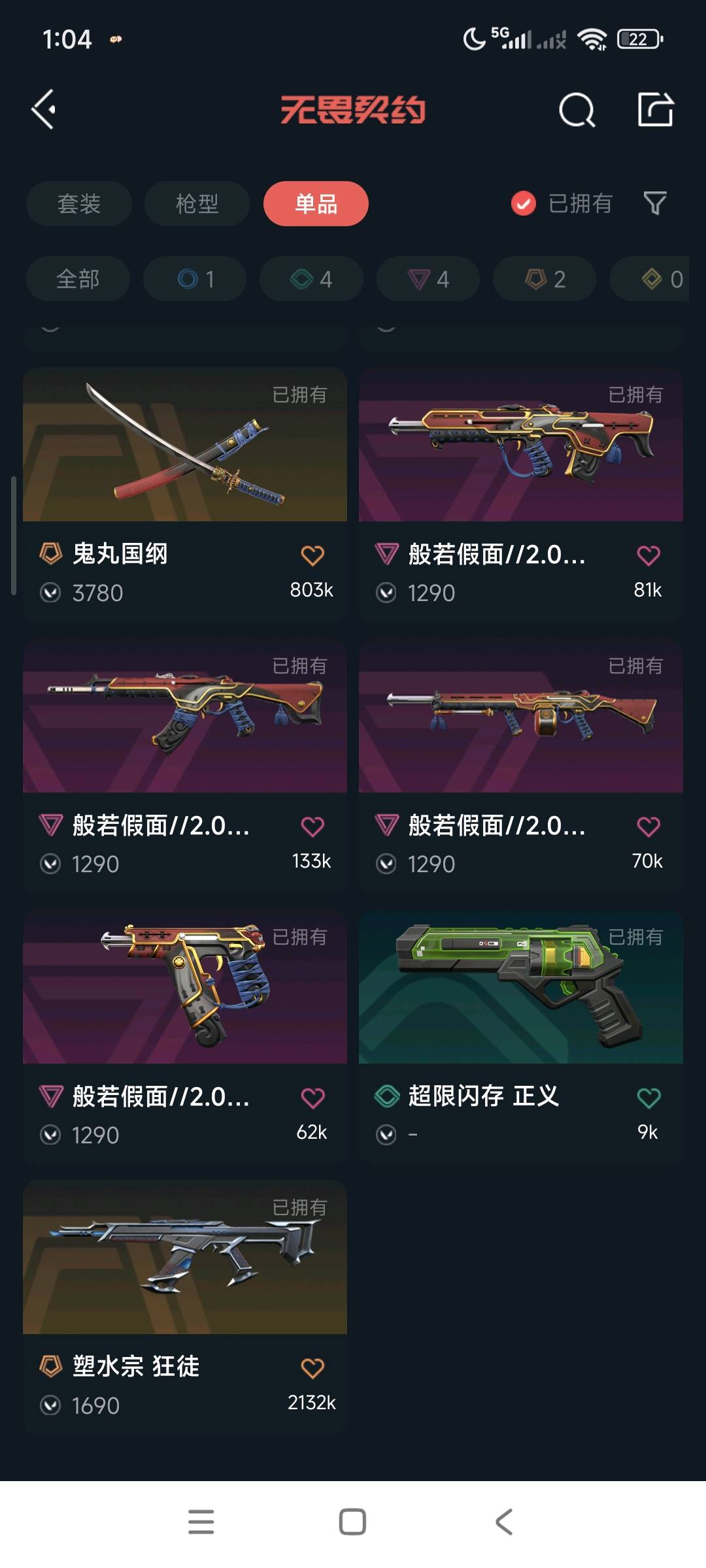Uncheck the 已拥有 filter checkbox
This screenshot has height=1568, width=706.
523,204
